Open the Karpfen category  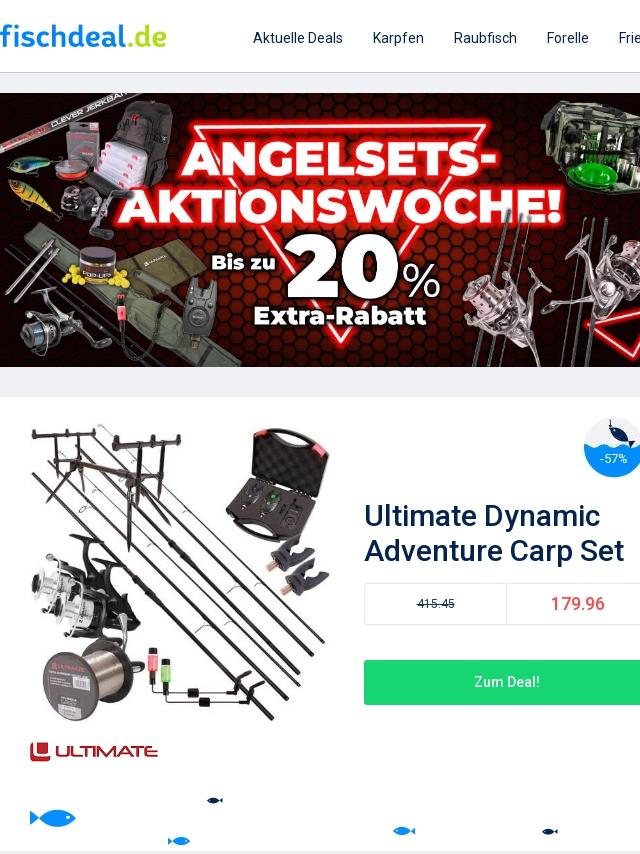(398, 38)
